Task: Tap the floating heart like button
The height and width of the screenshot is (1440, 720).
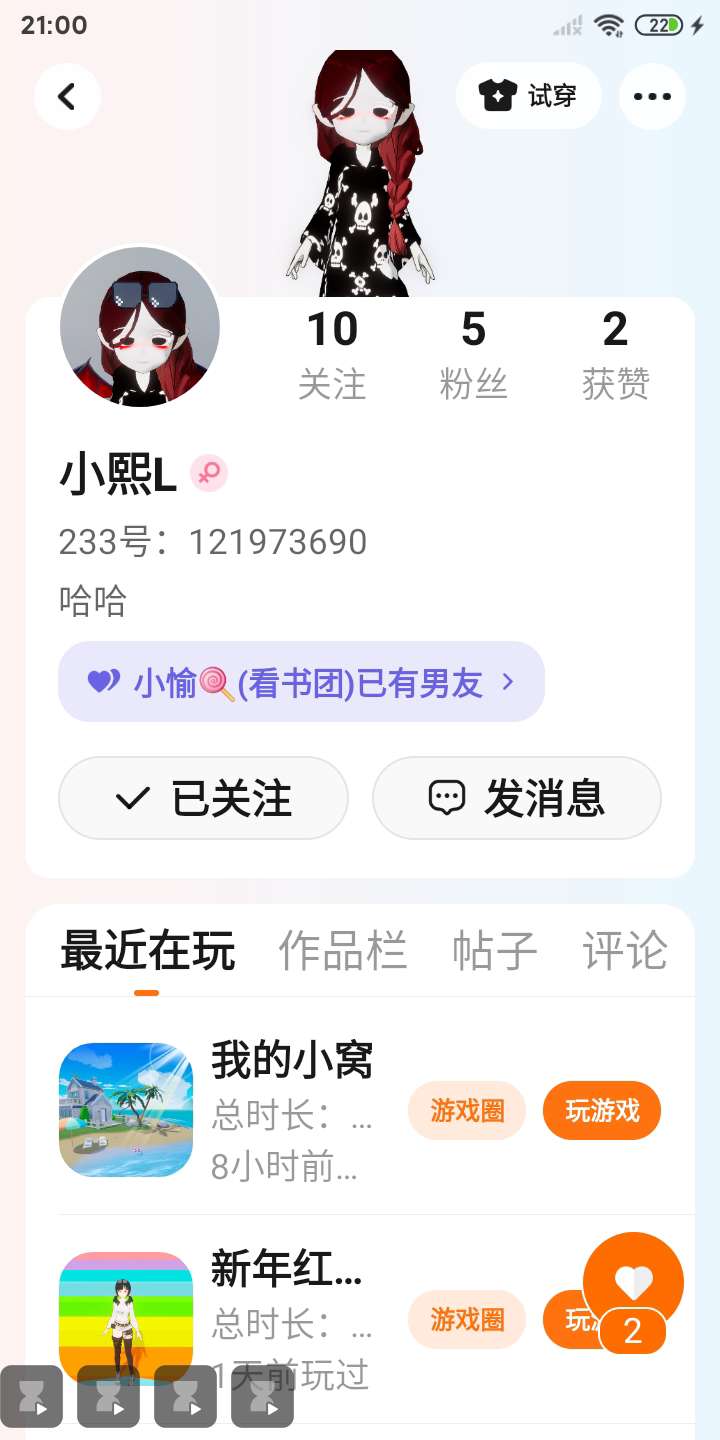Action: point(633,1282)
